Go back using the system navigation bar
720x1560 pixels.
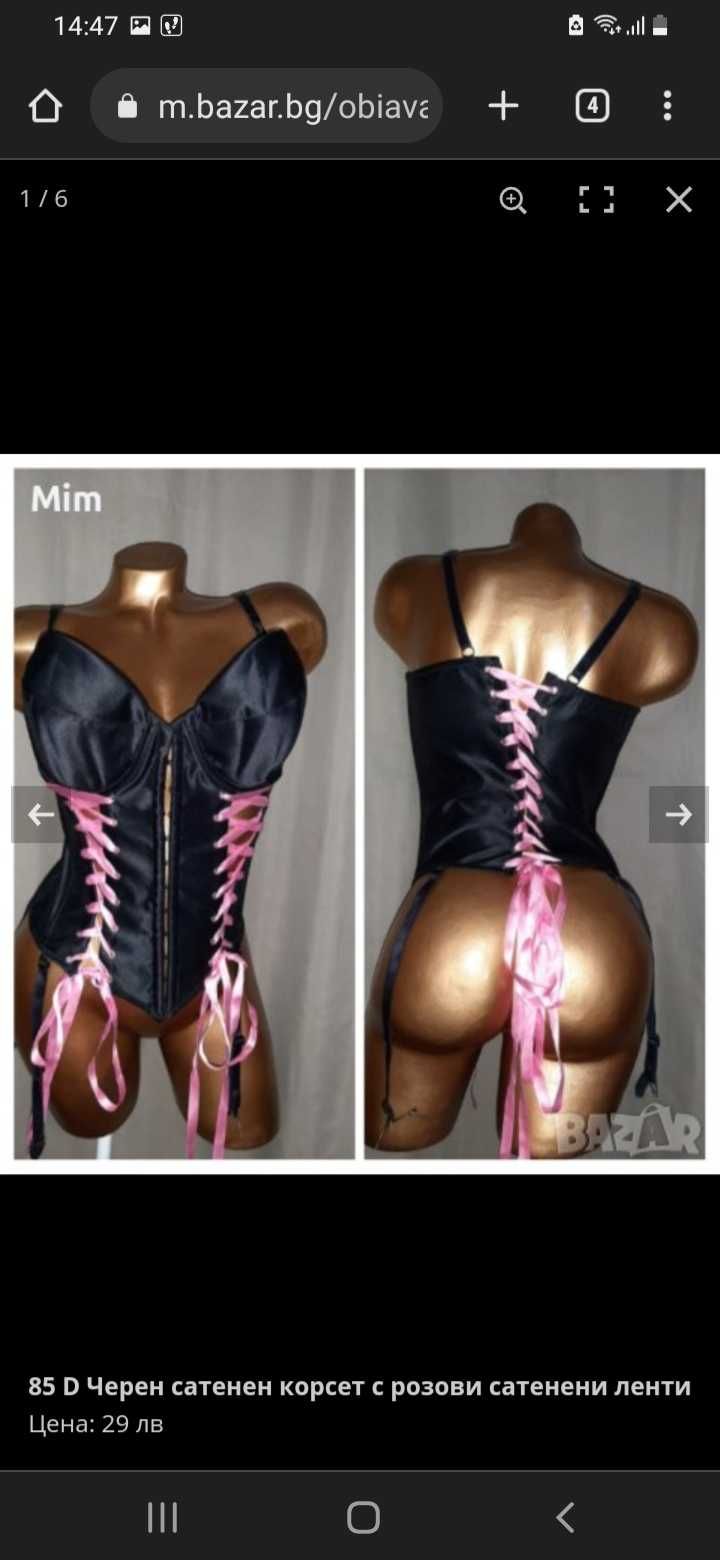[x=565, y=1517]
